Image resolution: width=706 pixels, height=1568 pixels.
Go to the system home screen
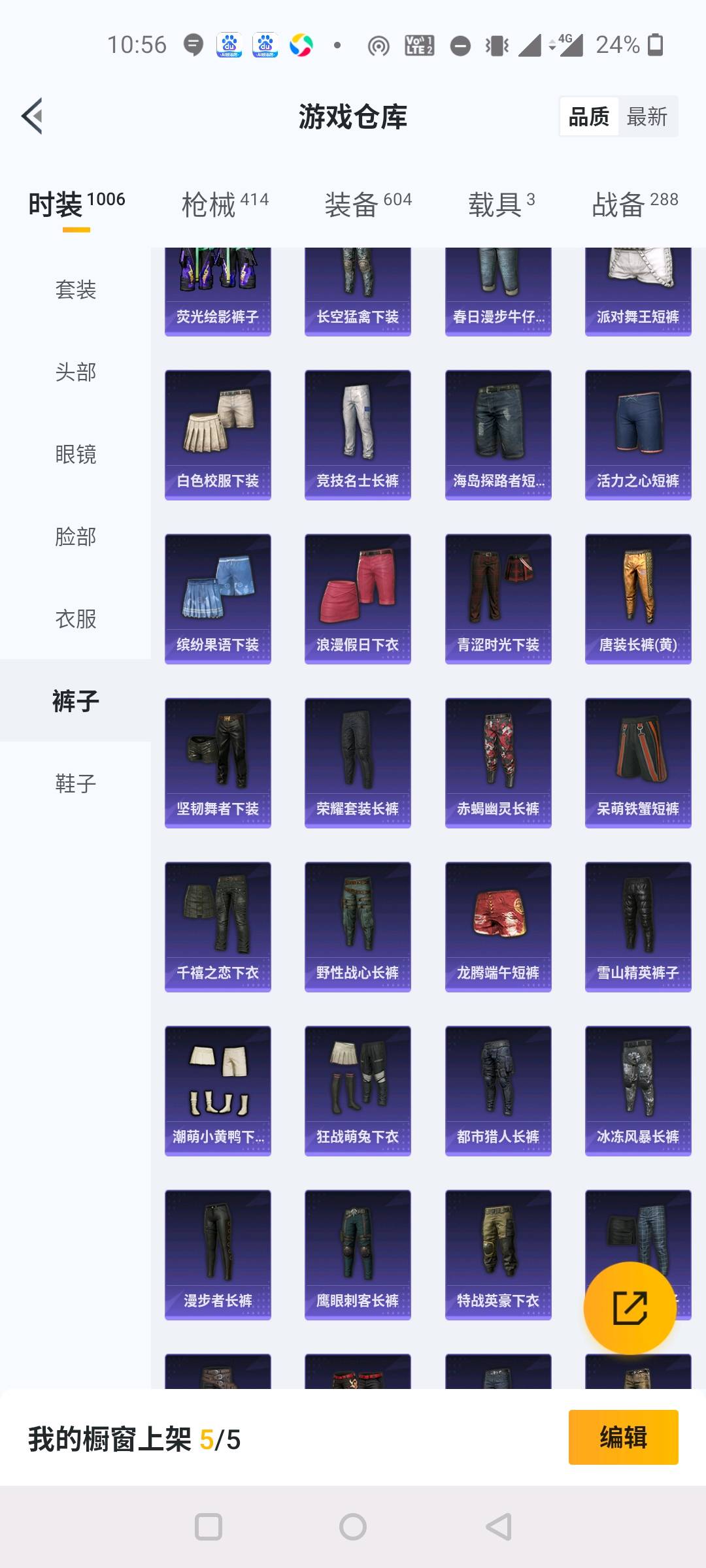click(x=353, y=1527)
